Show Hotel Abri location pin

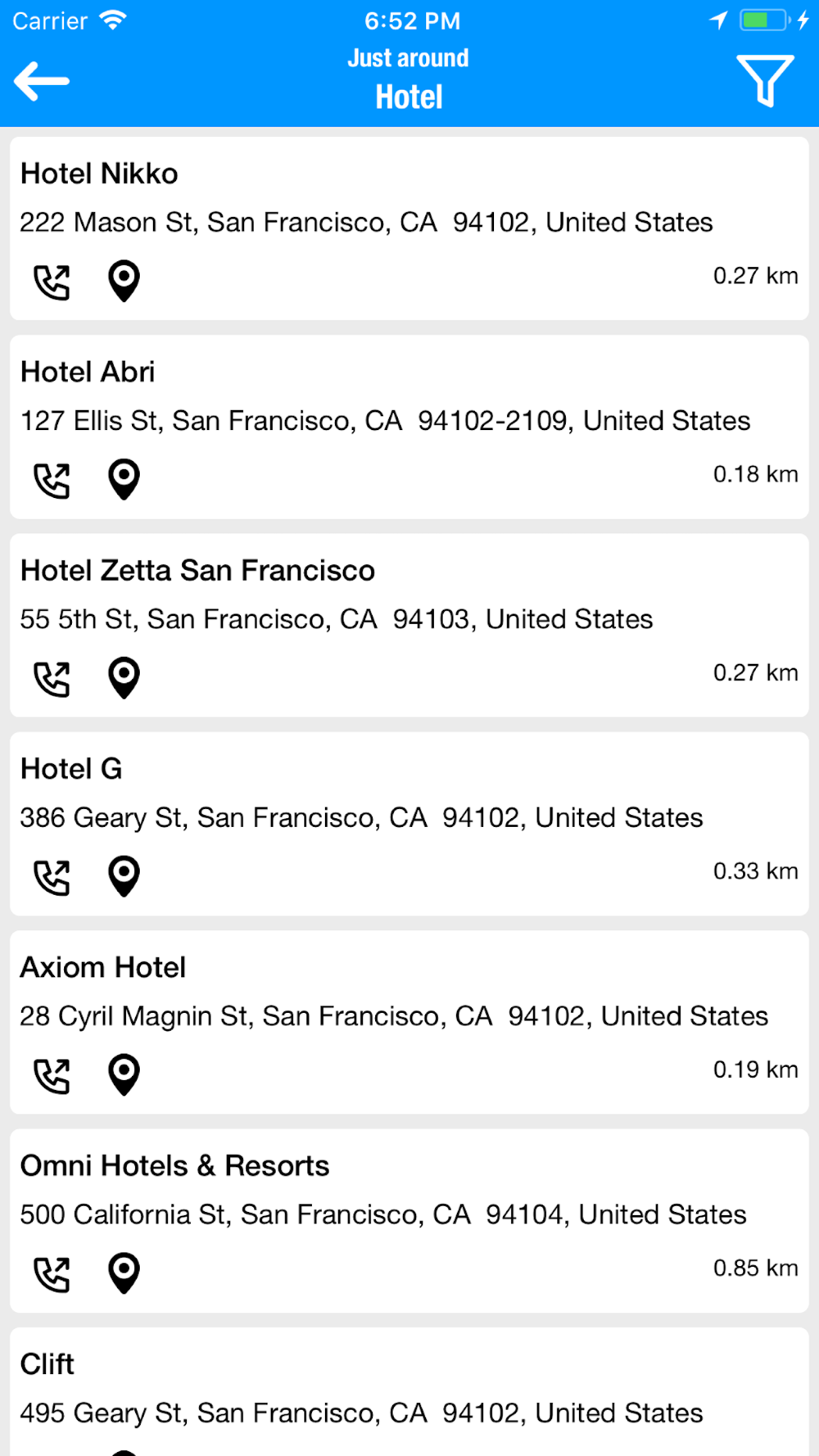point(124,479)
